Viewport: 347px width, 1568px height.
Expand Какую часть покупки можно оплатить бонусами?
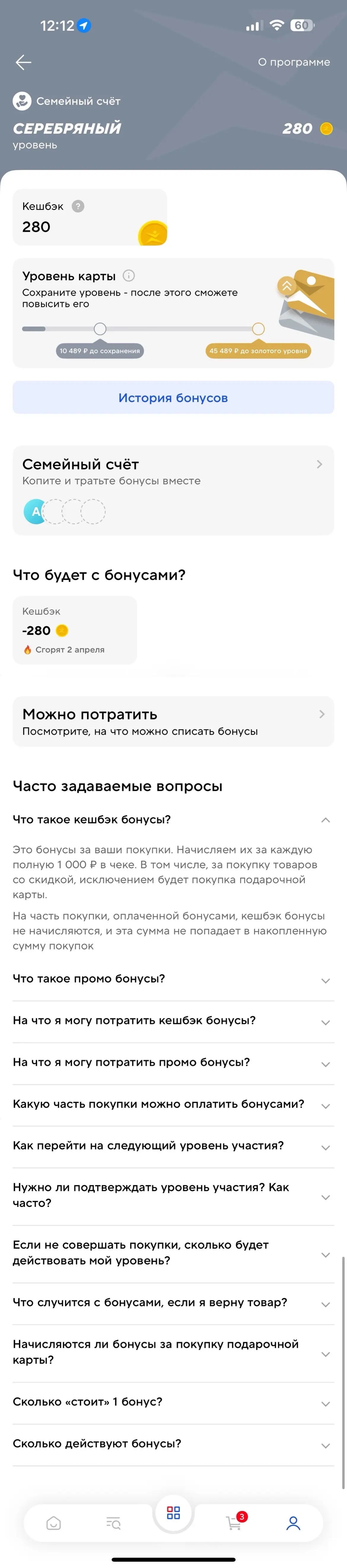pyautogui.click(x=173, y=1105)
